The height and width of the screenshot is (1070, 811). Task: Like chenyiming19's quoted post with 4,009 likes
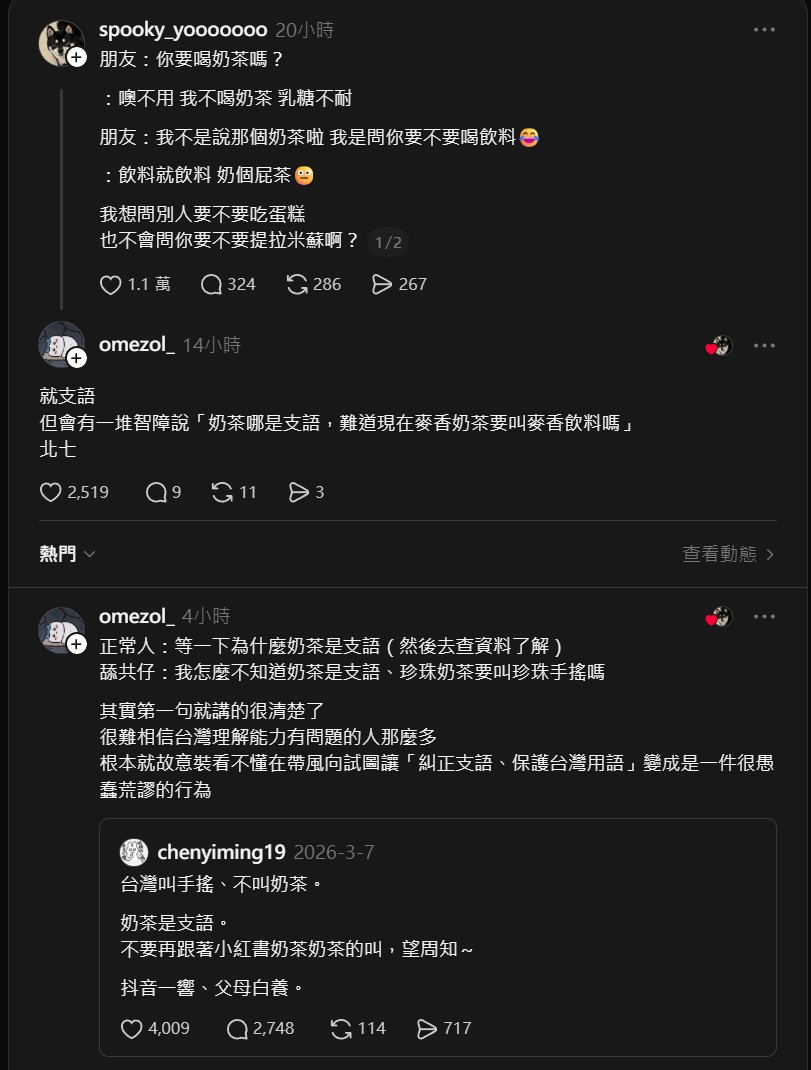tap(132, 1029)
